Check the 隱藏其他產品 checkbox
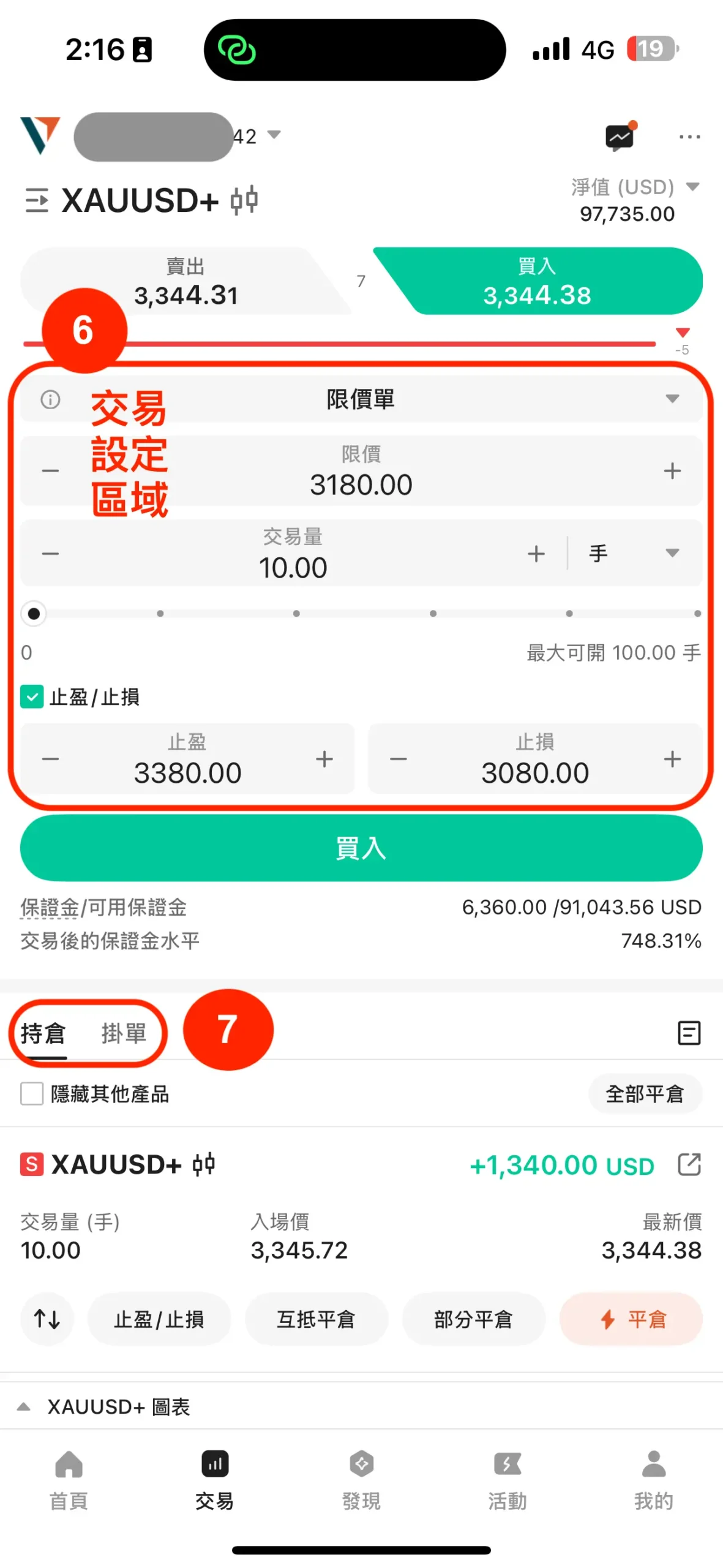 (x=32, y=1093)
